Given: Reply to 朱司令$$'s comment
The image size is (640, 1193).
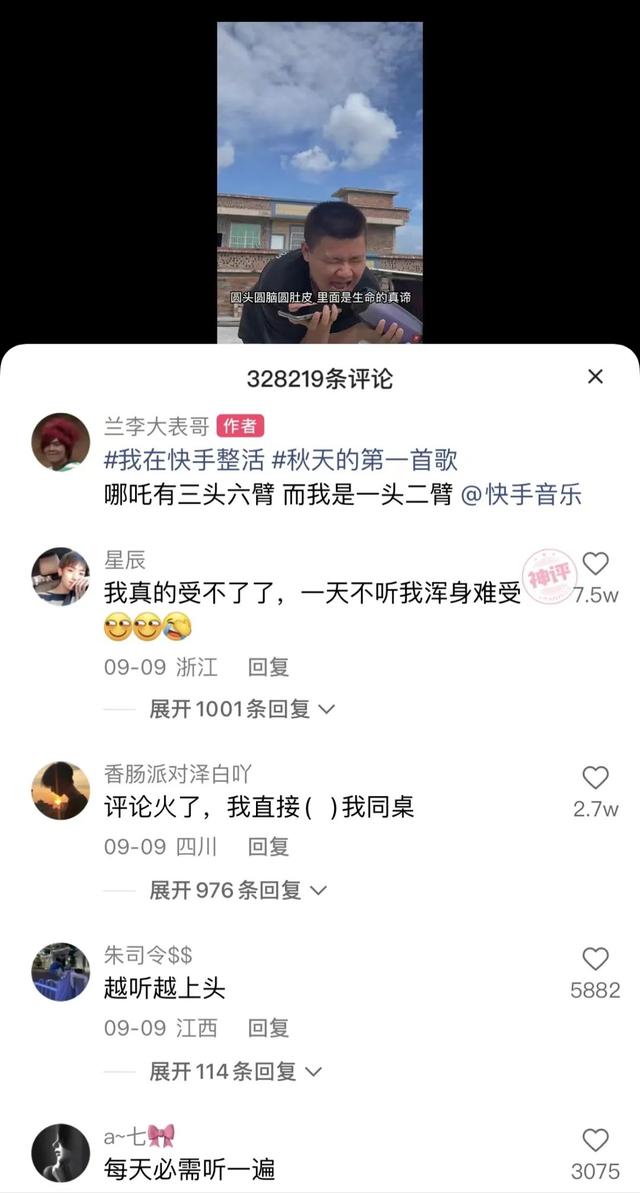Looking at the screenshot, I should tap(268, 1027).
